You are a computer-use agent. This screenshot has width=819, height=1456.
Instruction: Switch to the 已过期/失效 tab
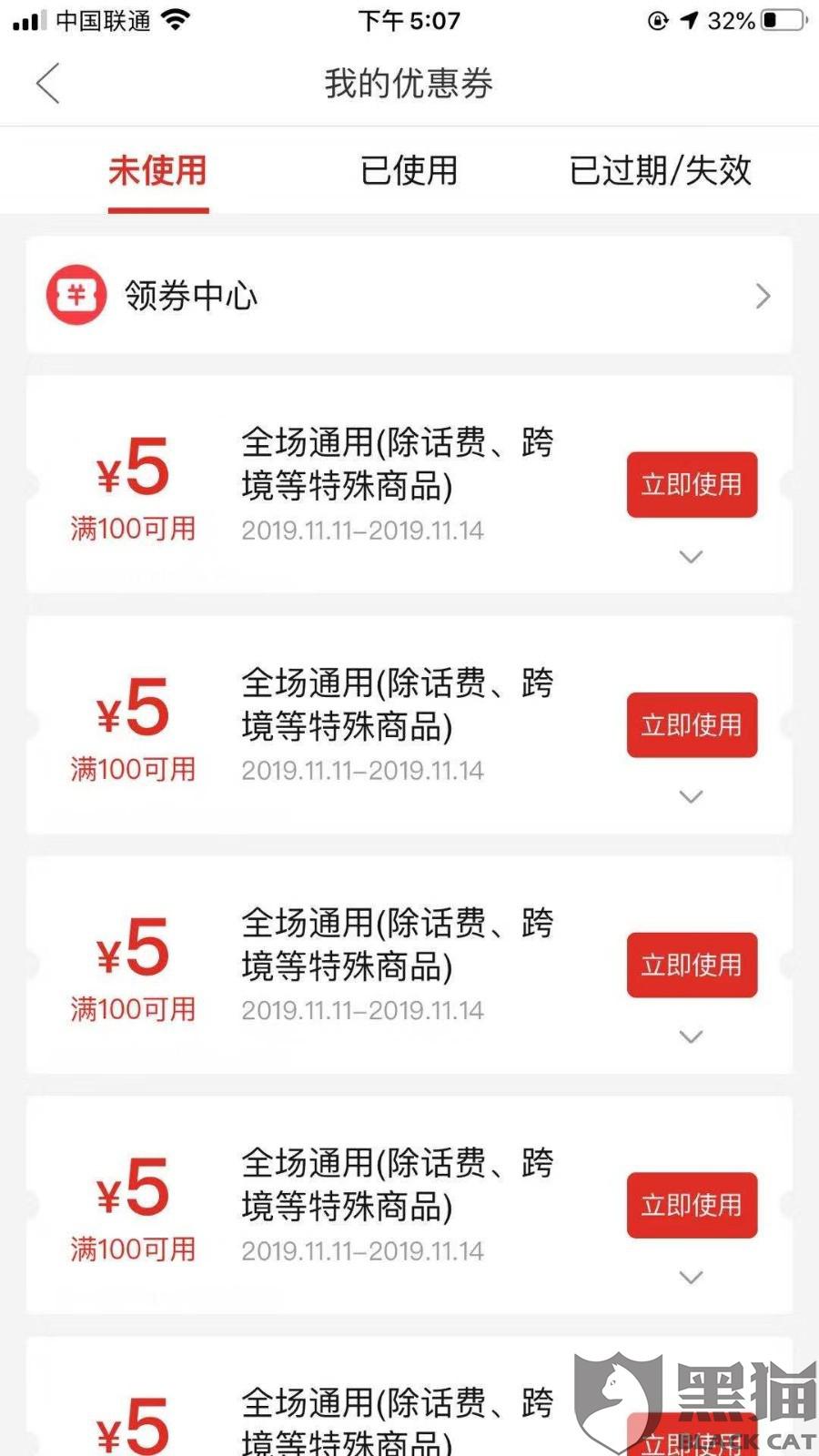point(660,170)
